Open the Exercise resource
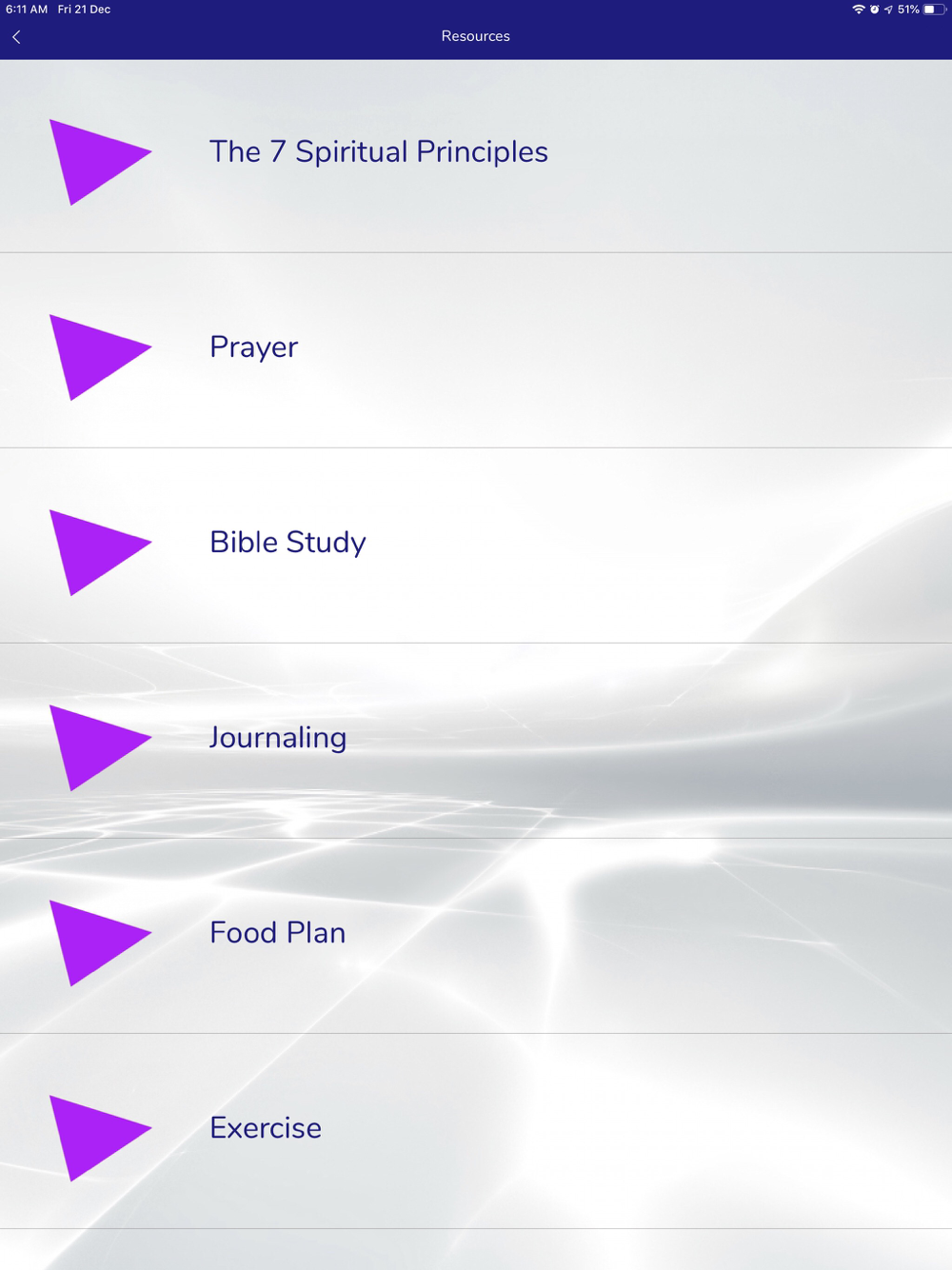Viewport: 952px width, 1270px height. pos(266,1128)
